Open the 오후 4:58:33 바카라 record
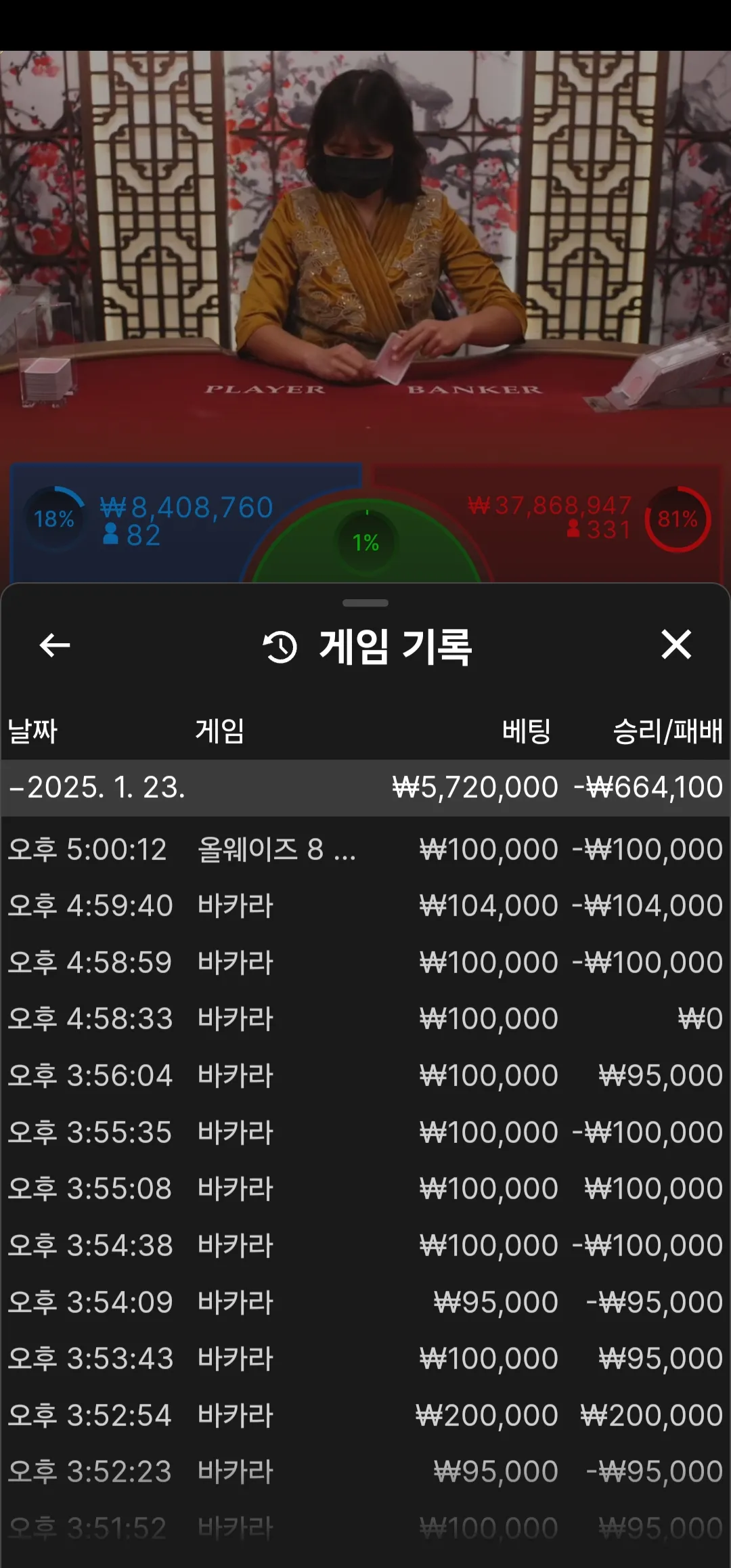This screenshot has height=1568, width=731. (x=365, y=1019)
